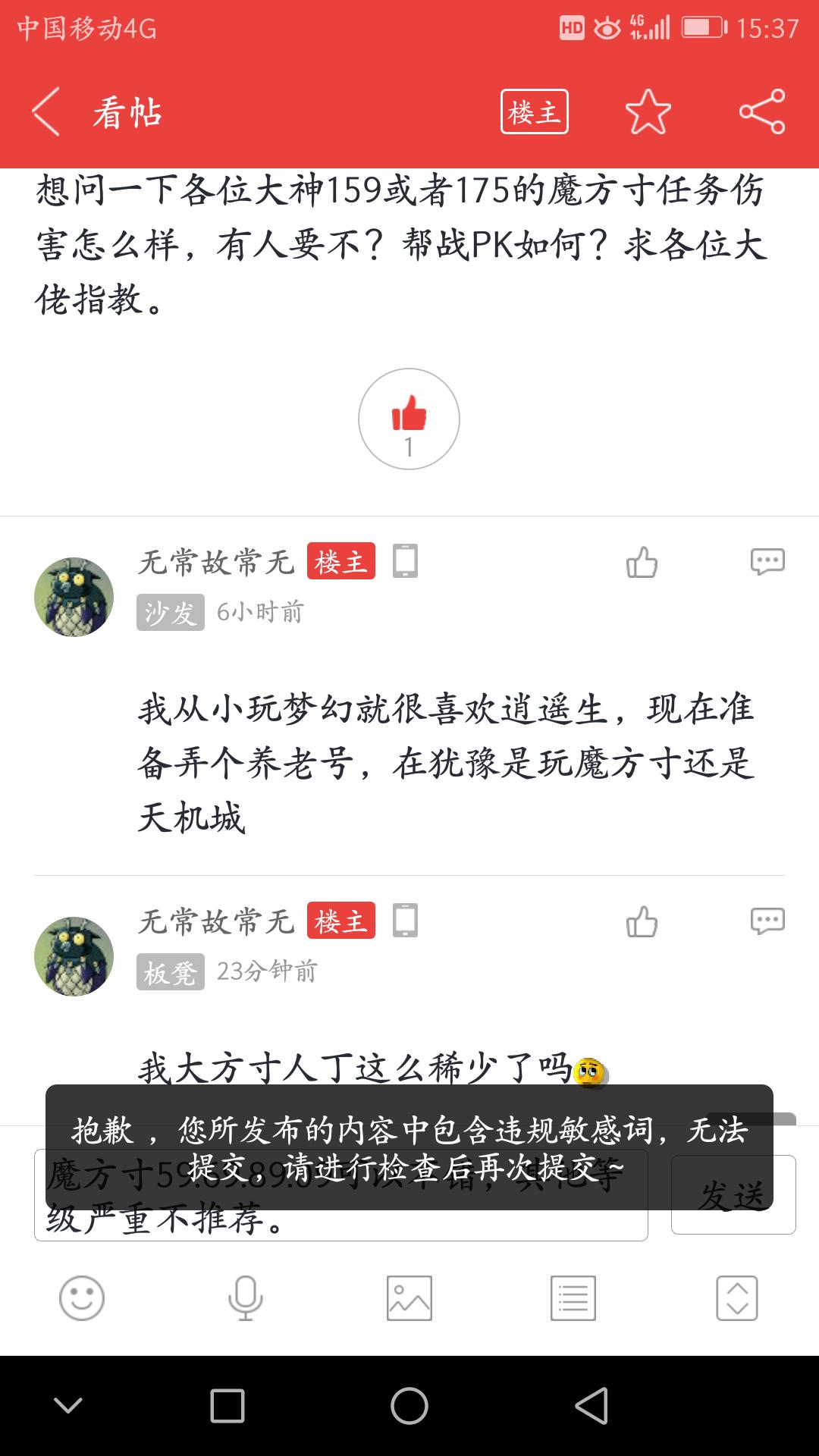Tap the system home button
The image size is (819, 1456).
point(409,1406)
